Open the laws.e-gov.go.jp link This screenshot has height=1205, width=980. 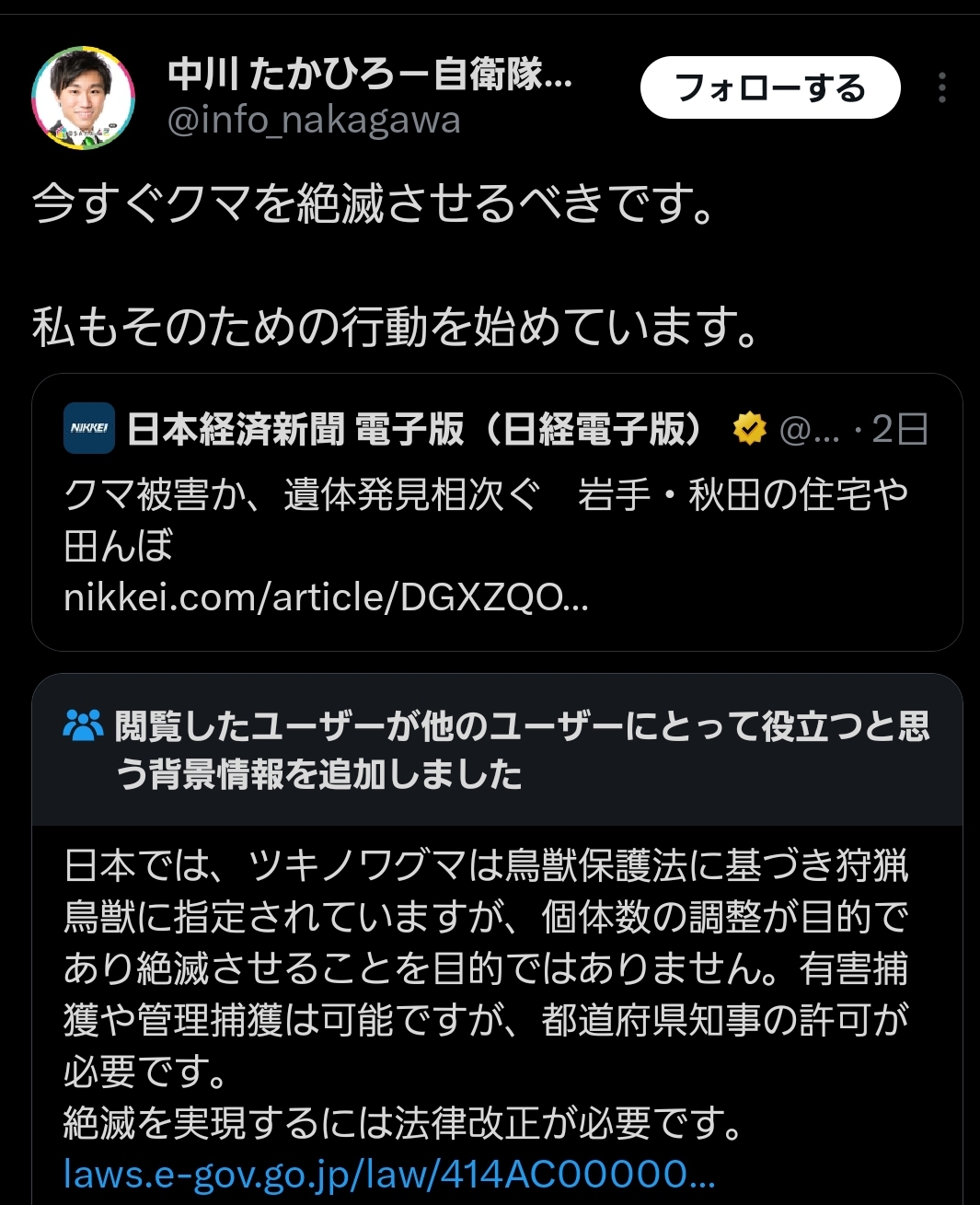pyautogui.click(x=388, y=1174)
